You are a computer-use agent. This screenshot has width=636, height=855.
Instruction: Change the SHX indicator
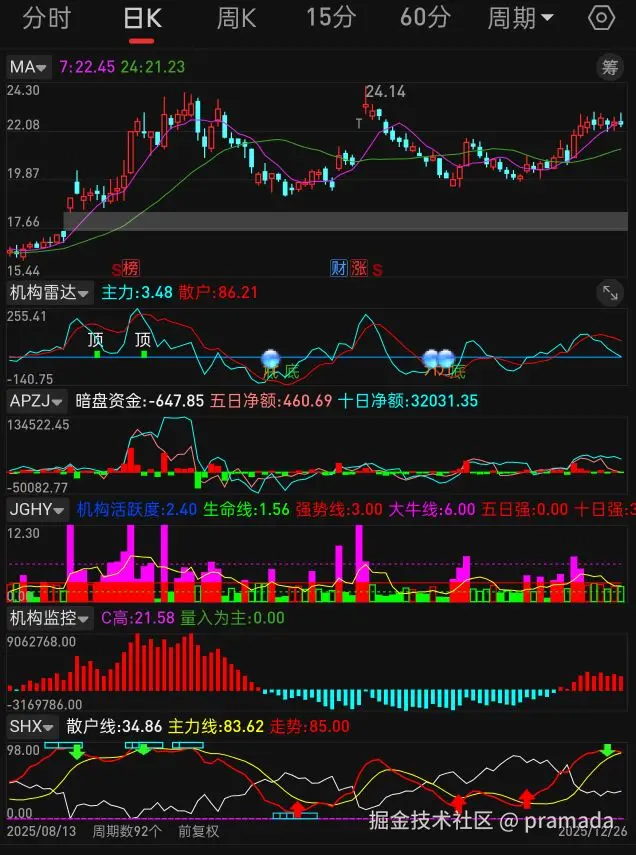(x=32, y=726)
